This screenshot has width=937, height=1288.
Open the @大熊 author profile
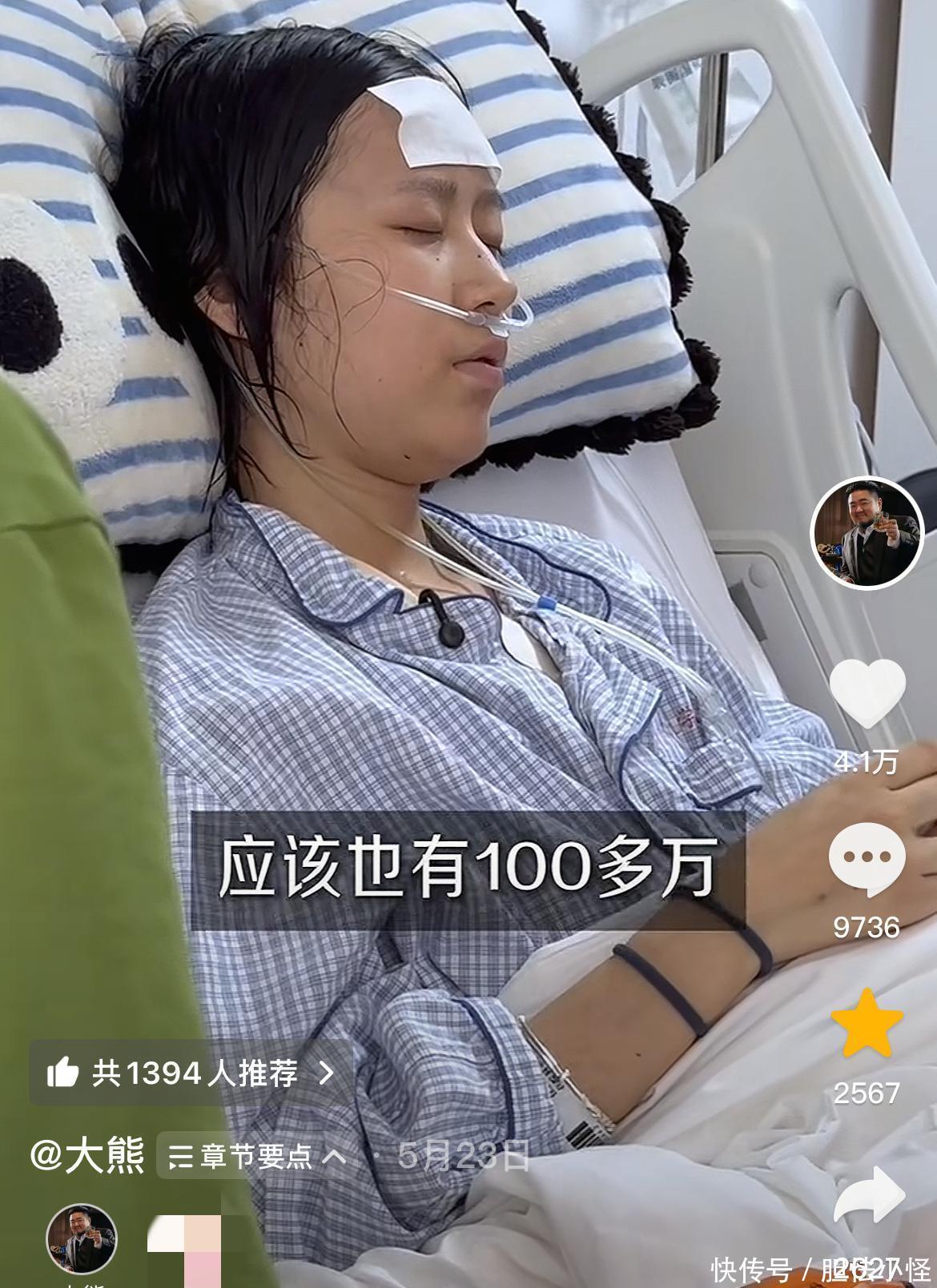coord(87,1155)
